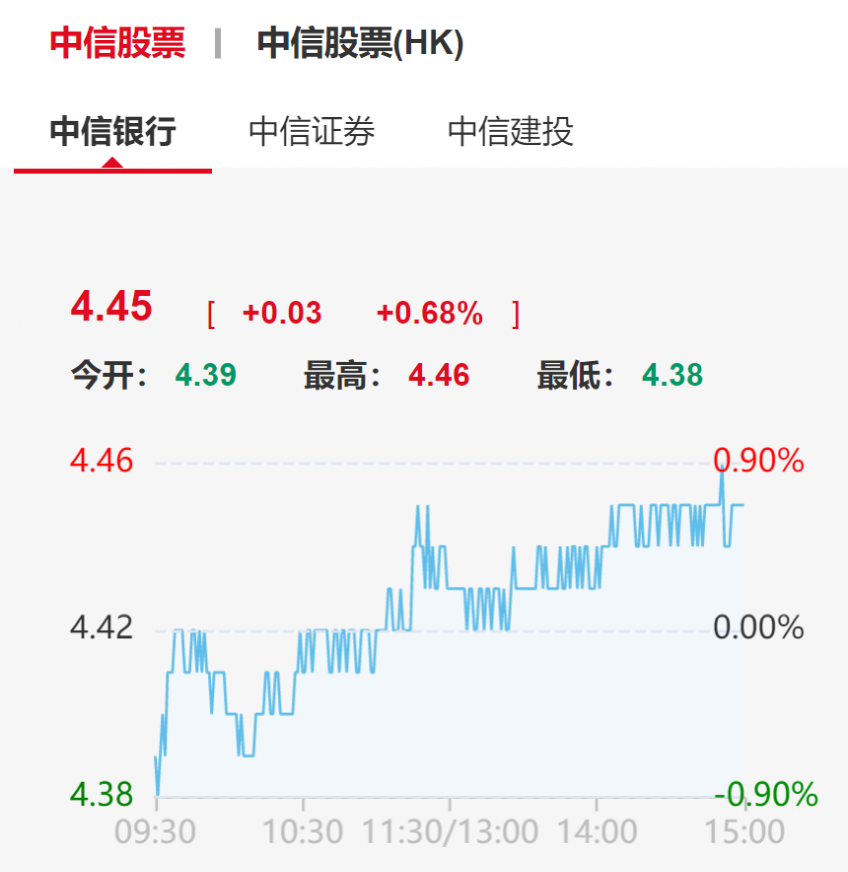This screenshot has width=848, height=872.
Task: Switch to the 中信股票 tab
Action: pos(117,44)
